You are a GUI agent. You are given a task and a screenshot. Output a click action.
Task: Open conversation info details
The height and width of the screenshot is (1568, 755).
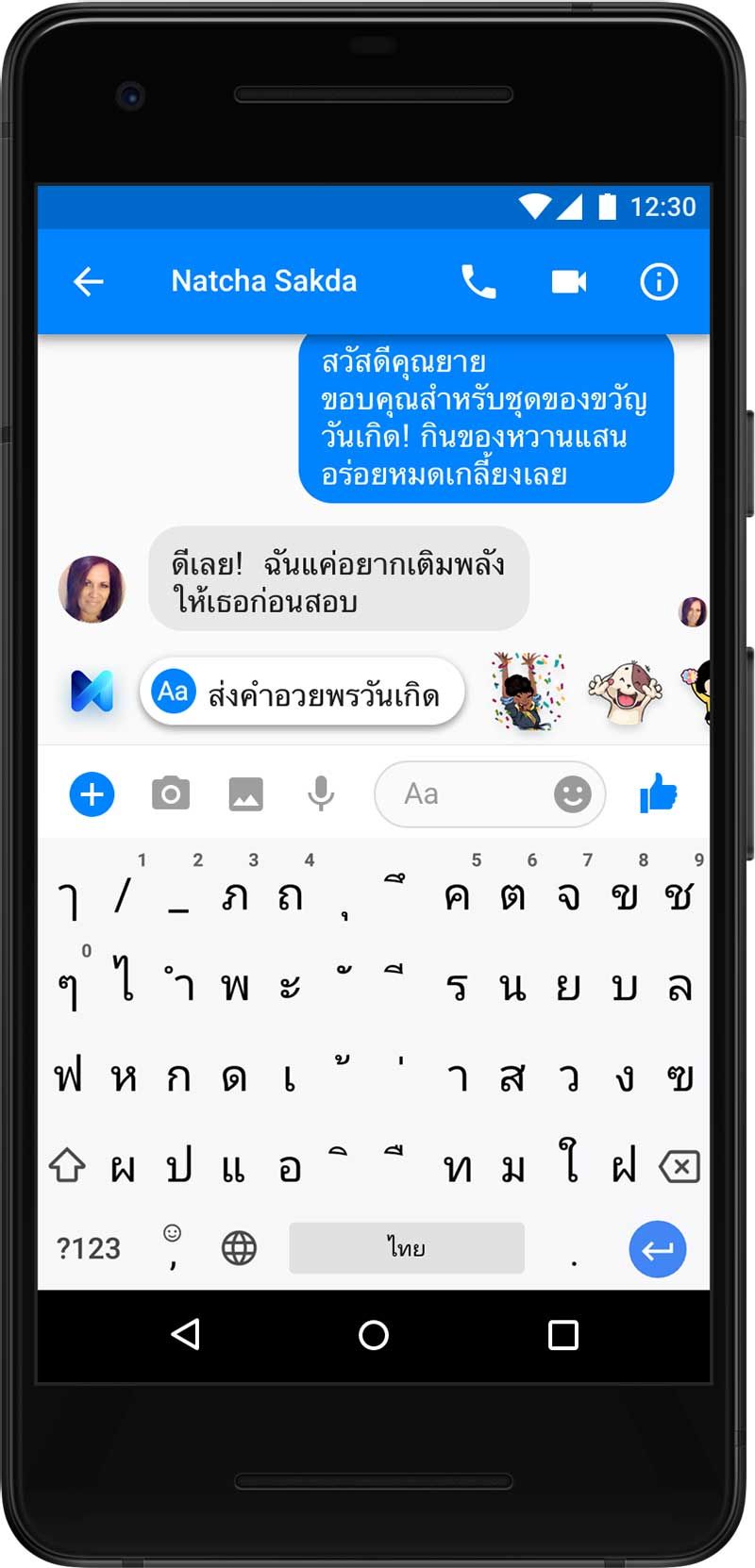pyautogui.click(x=658, y=281)
